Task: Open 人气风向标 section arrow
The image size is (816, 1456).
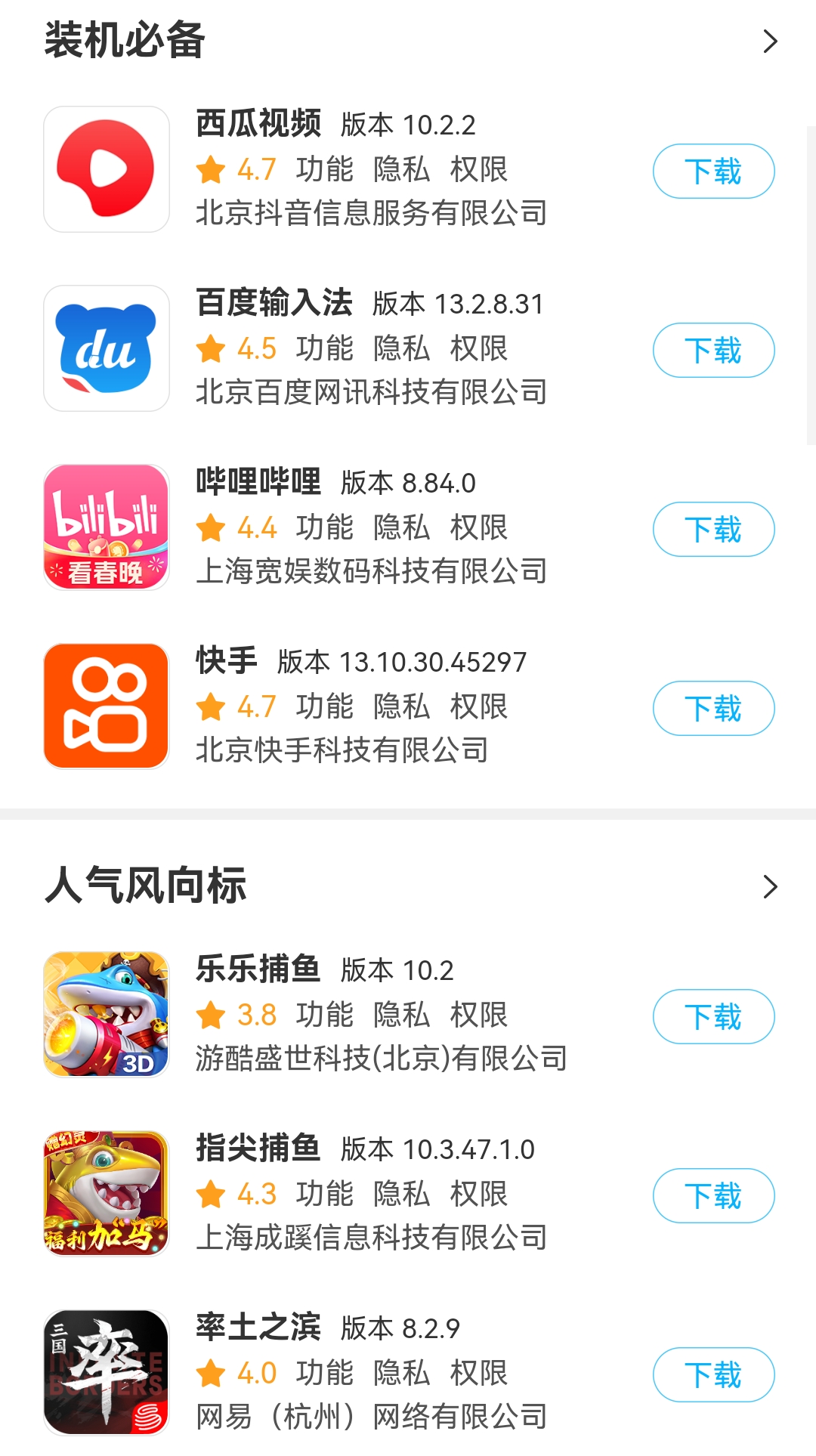Action: (769, 886)
